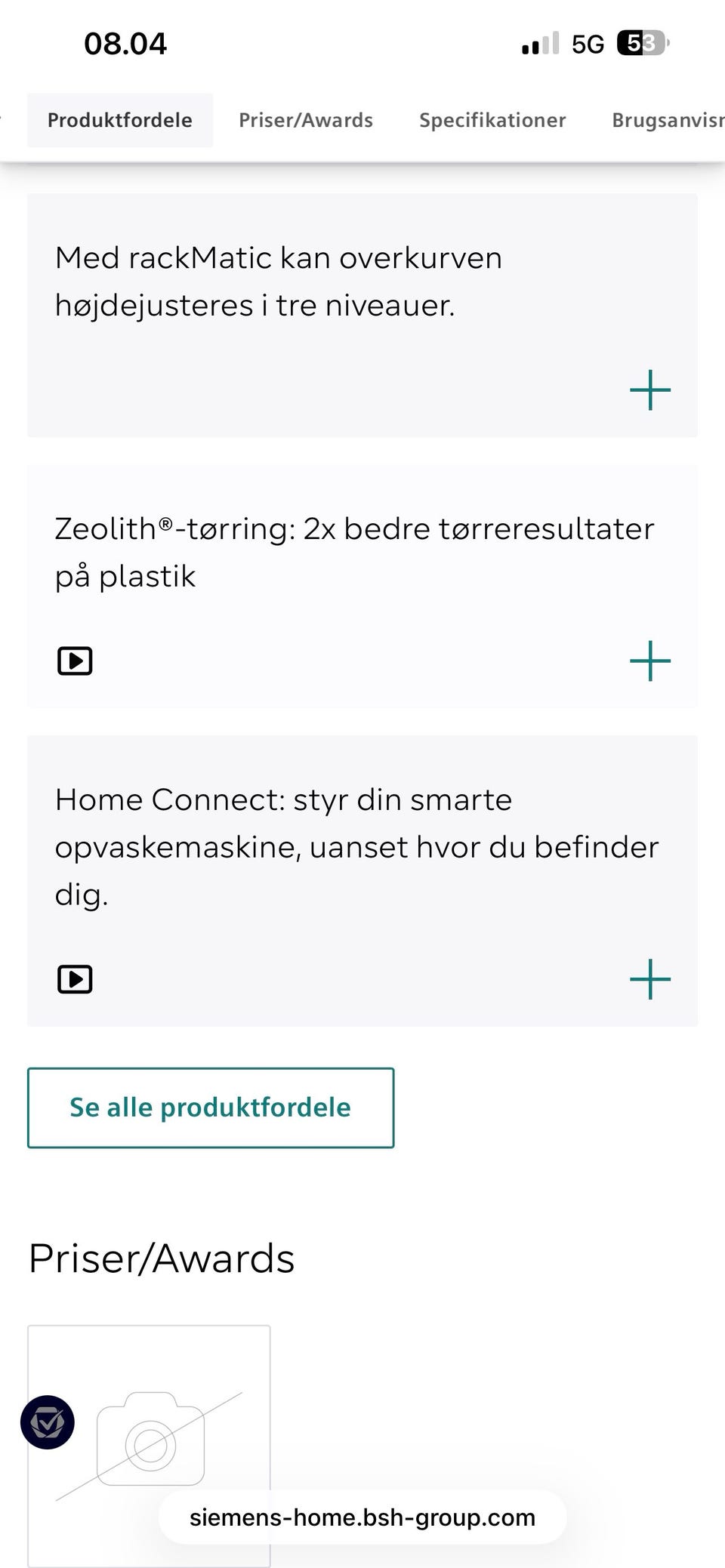Tap the clock showing 08.04

[x=125, y=43]
